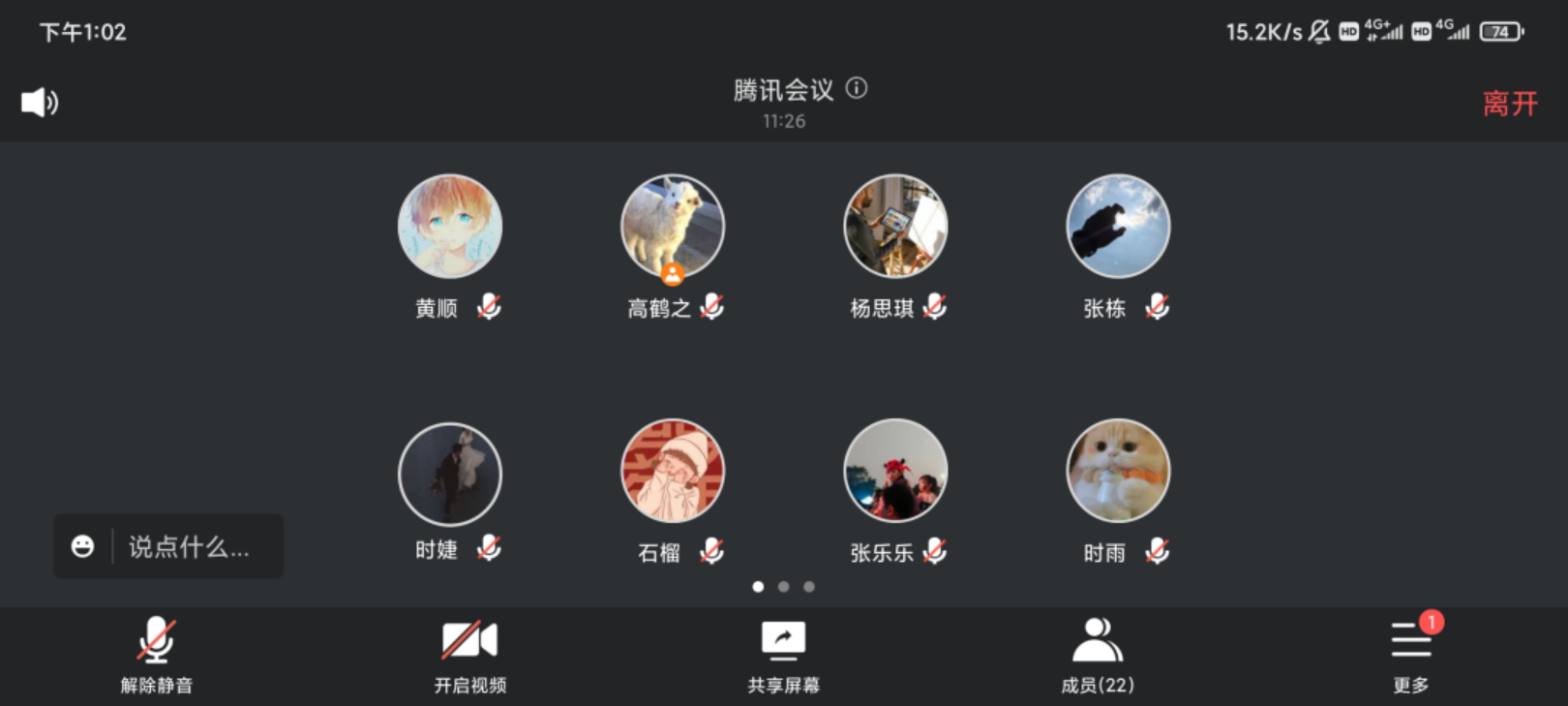Start 共享屏幕 screen sharing
1568x706 pixels.
pyautogui.click(x=783, y=656)
